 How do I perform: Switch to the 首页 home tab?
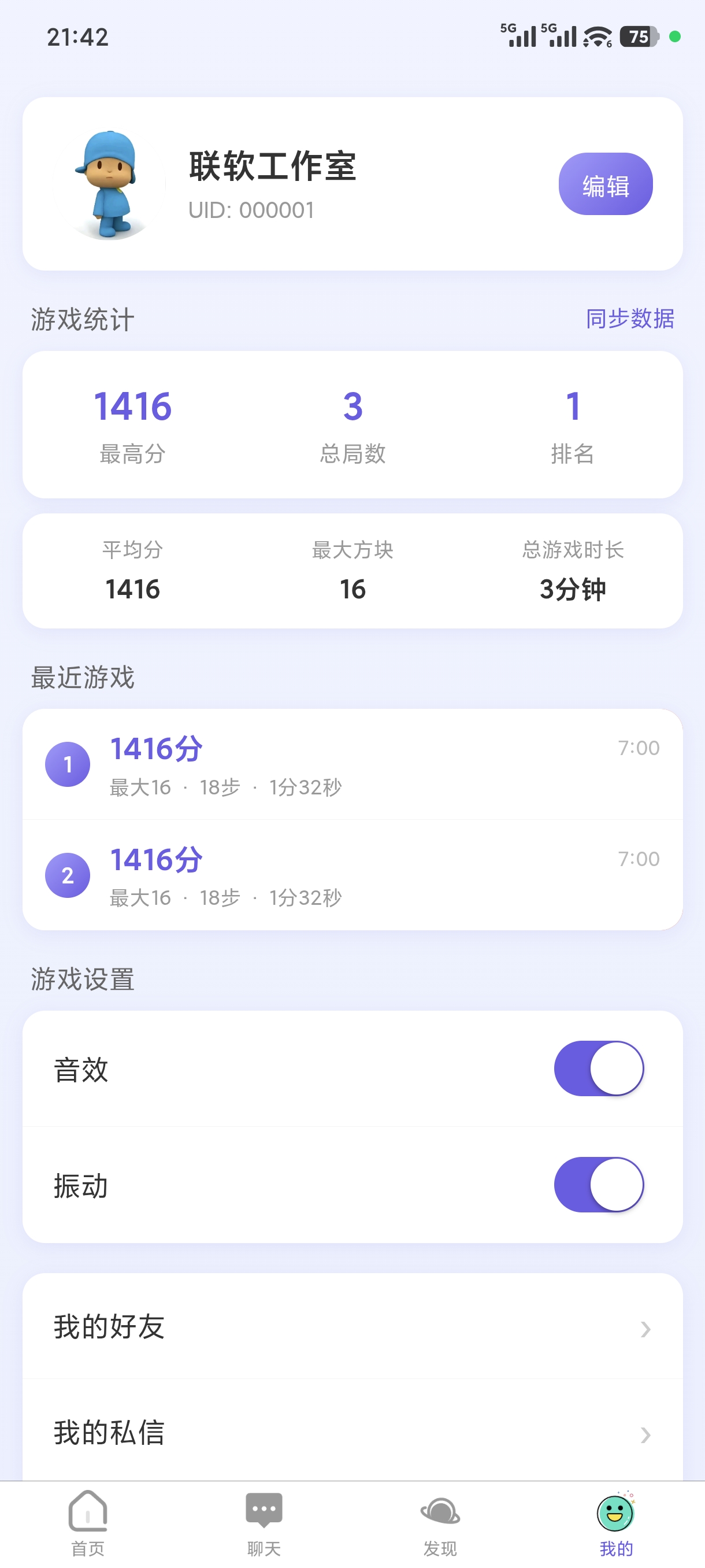[88, 1522]
